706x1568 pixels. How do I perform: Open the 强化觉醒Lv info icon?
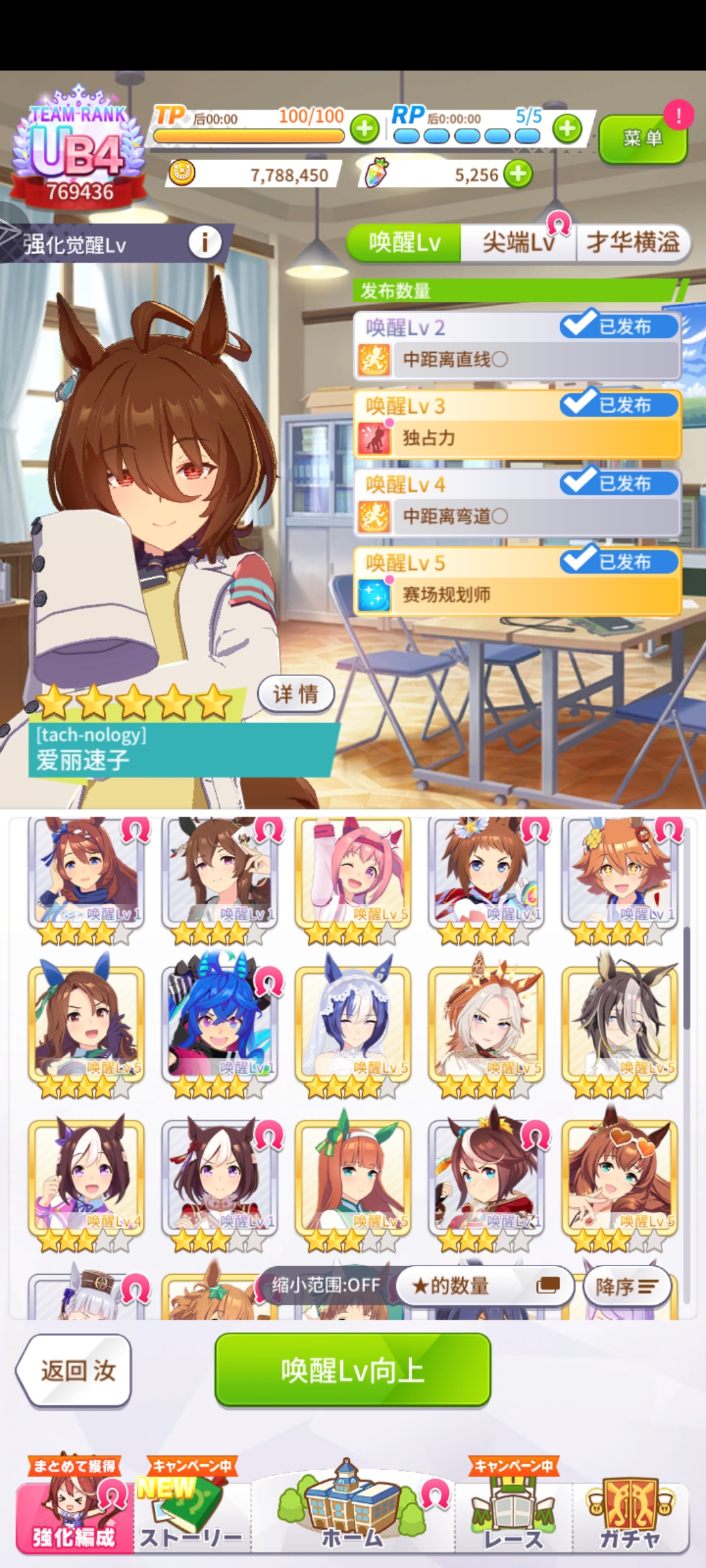205,244
